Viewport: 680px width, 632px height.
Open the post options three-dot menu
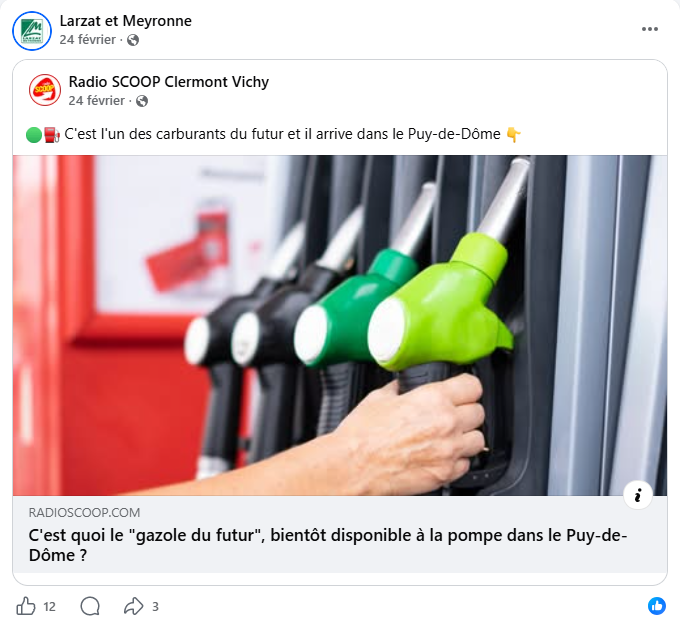click(650, 29)
